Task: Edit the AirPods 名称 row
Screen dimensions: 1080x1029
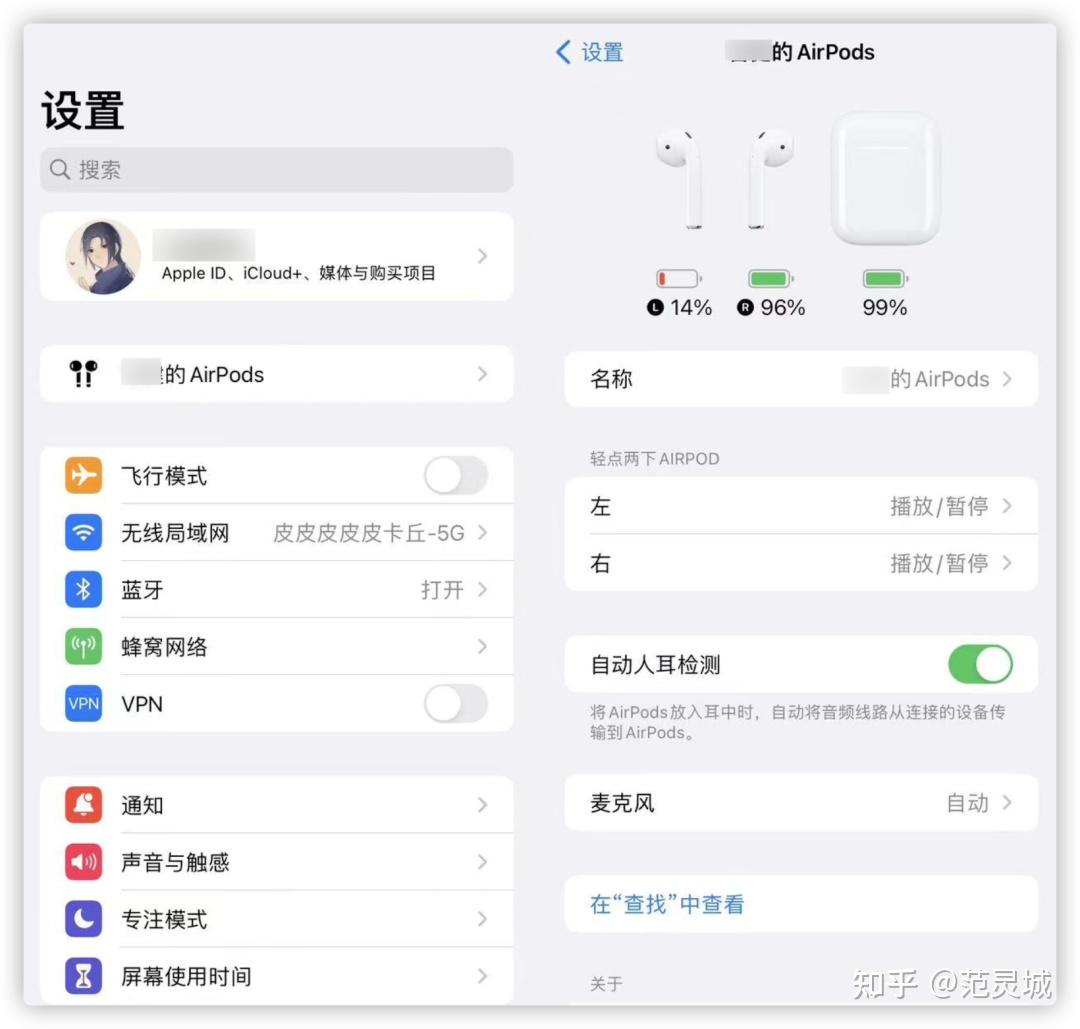Action: [800, 379]
